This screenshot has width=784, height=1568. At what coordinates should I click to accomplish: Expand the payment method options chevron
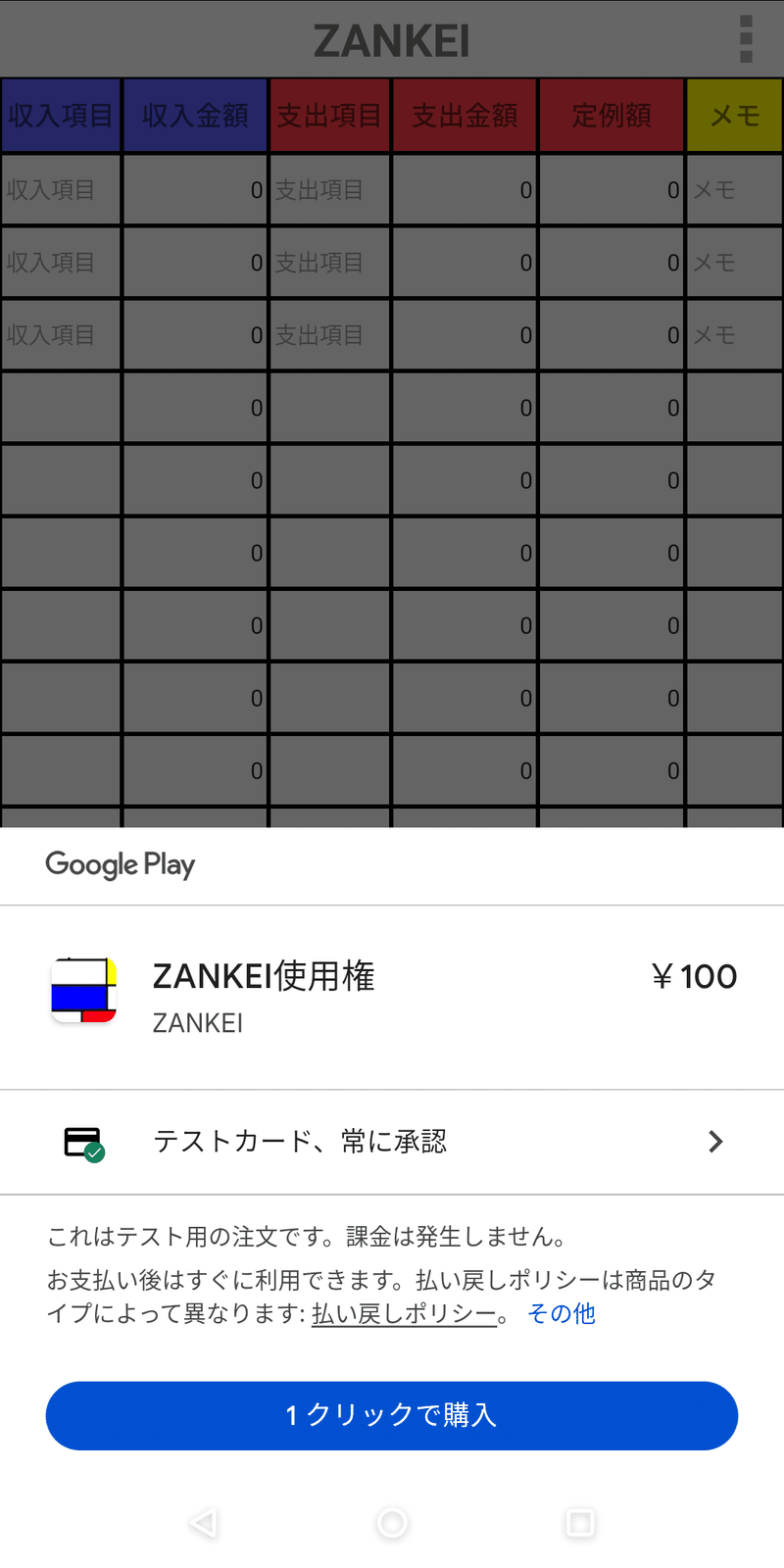[715, 1141]
